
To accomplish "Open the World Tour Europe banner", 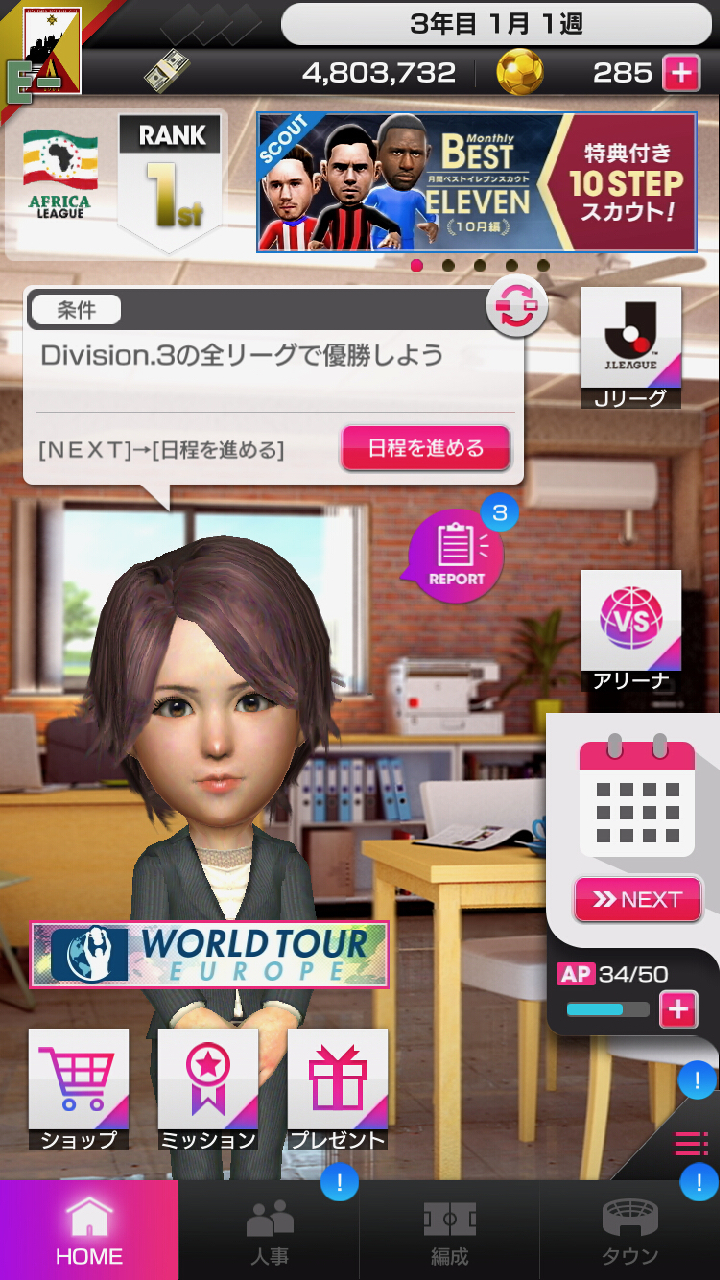I will point(210,954).
